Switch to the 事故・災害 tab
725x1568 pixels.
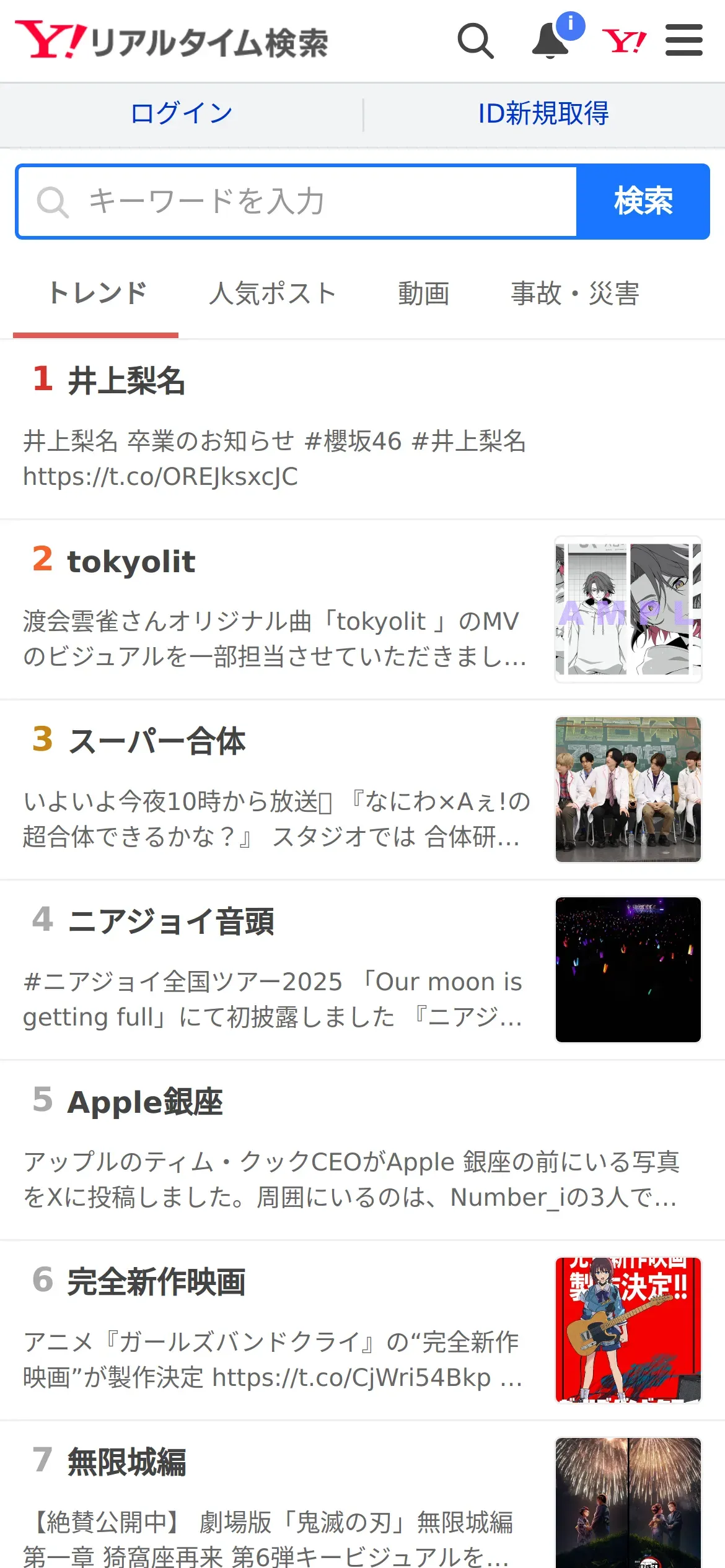[x=574, y=294]
